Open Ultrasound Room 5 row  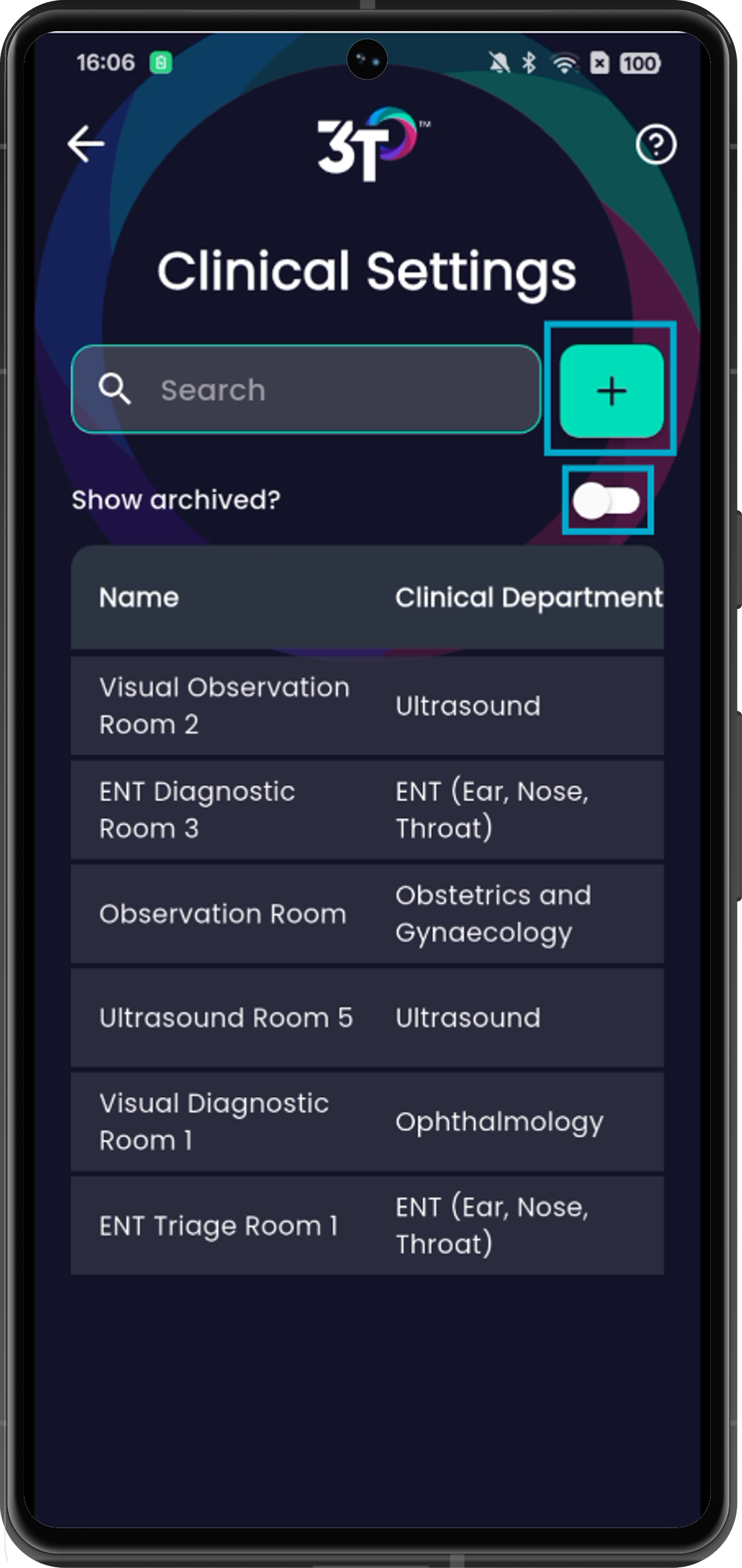[x=366, y=1017]
